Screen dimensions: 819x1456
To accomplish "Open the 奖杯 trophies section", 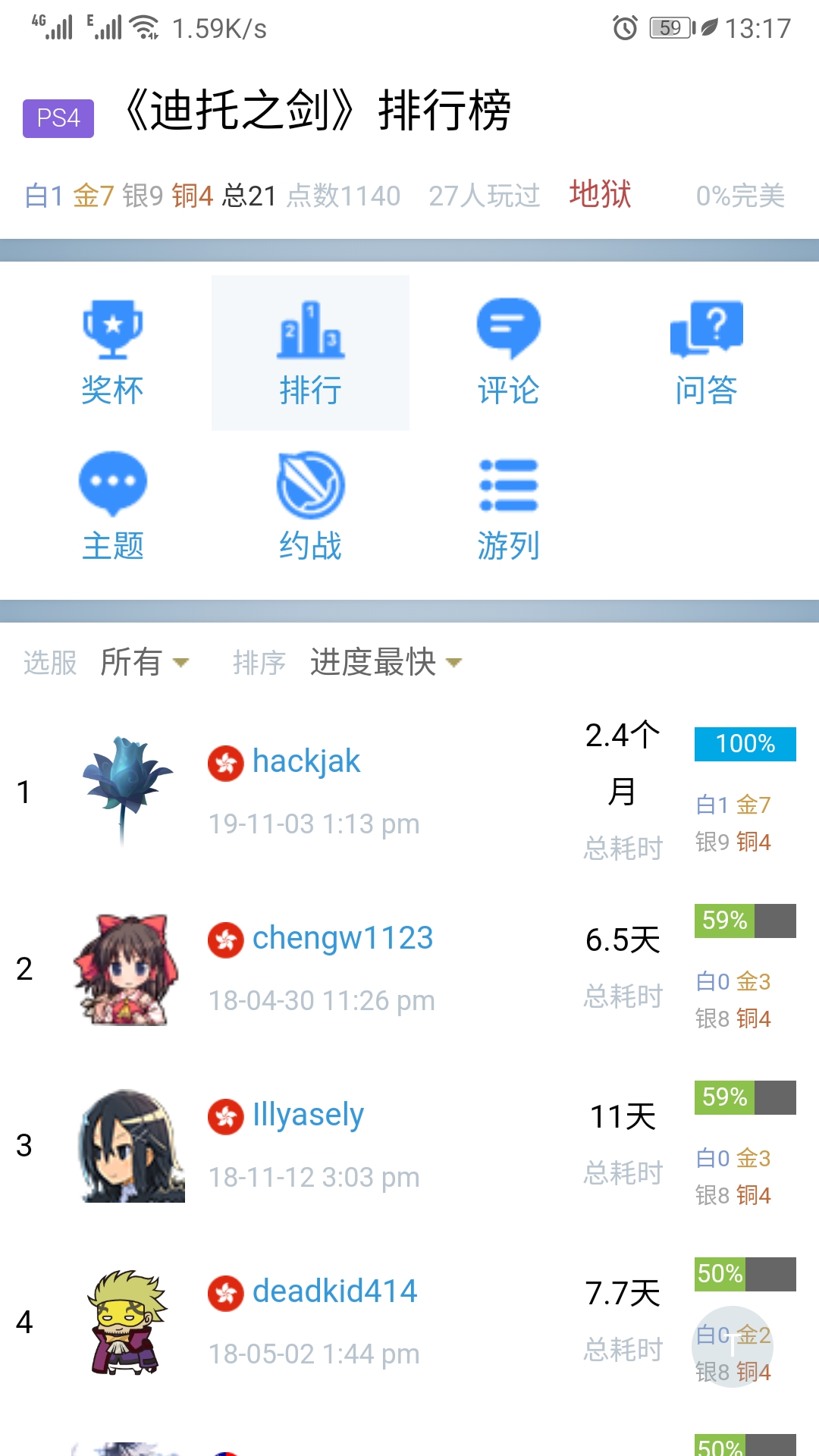I will pos(112,353).
